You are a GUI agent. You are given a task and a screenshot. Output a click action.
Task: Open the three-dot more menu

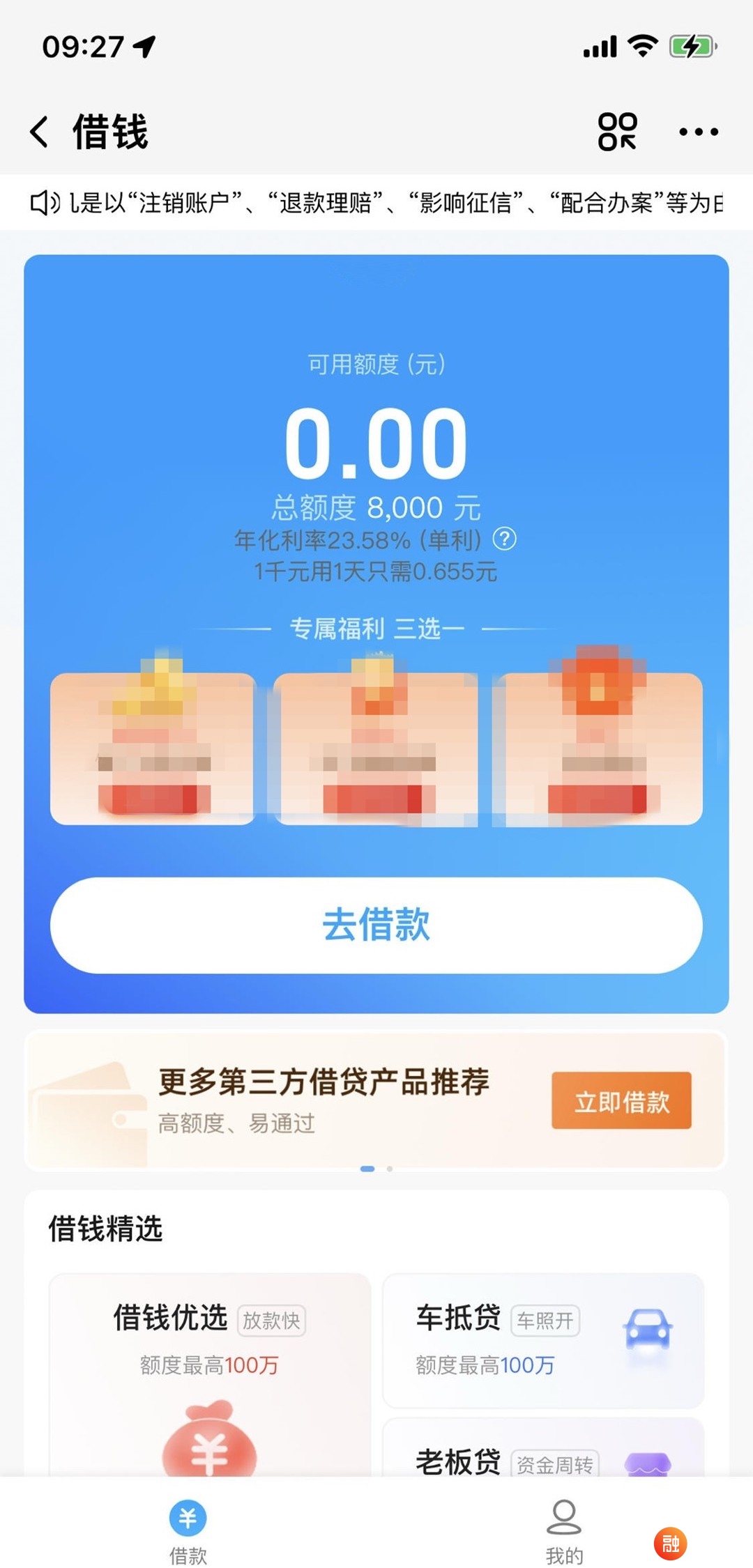point(698,132)
